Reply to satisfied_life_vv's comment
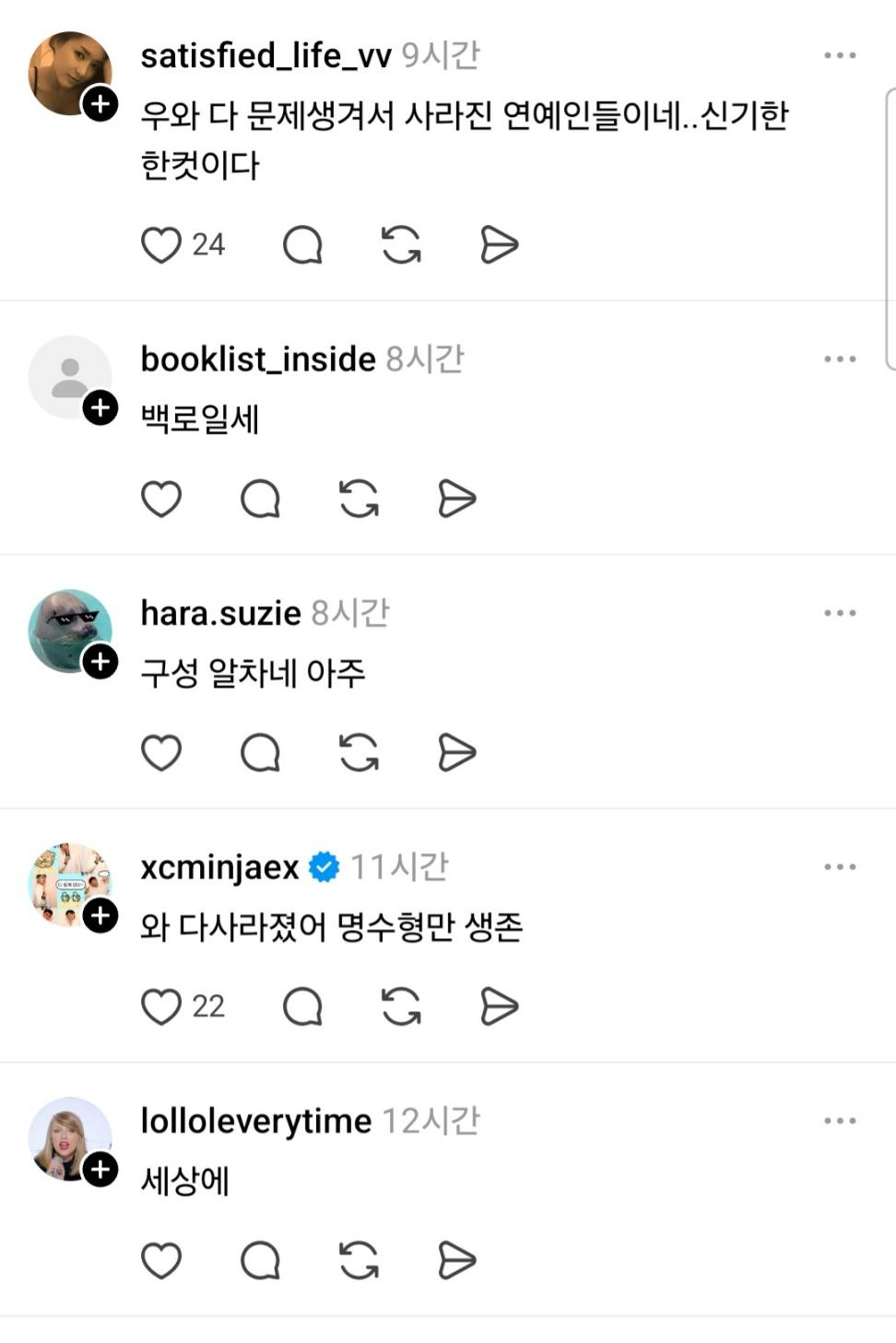The width and height of the screenshot is (896, 1343). coord(302,245)
